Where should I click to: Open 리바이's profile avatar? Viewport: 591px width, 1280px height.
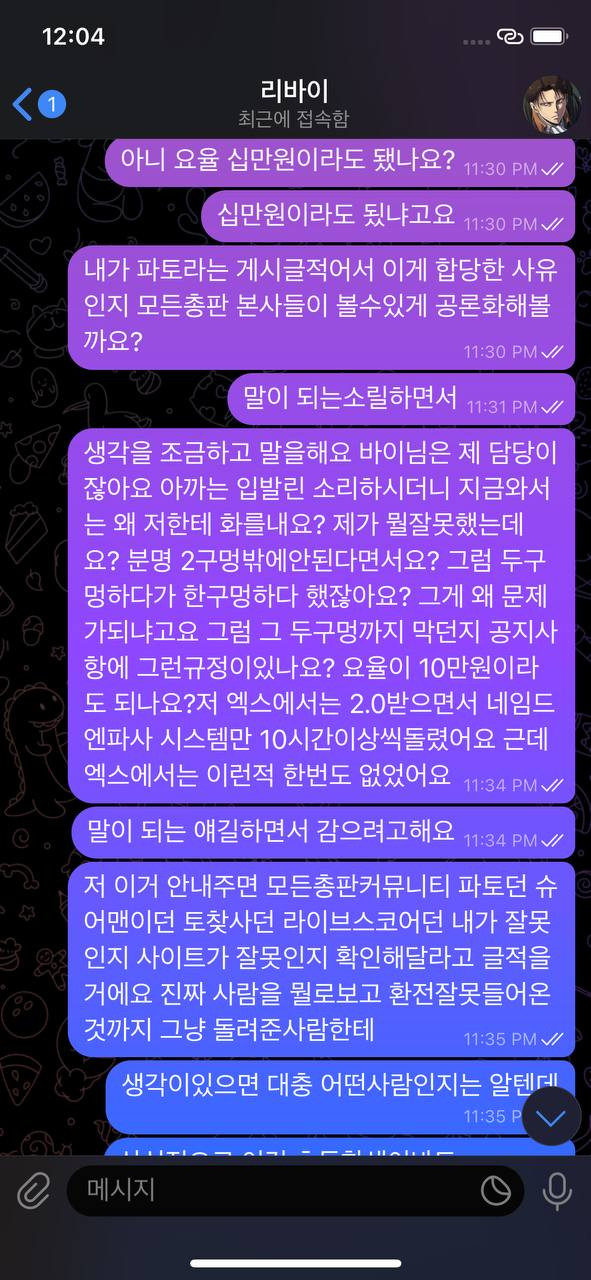551,103
